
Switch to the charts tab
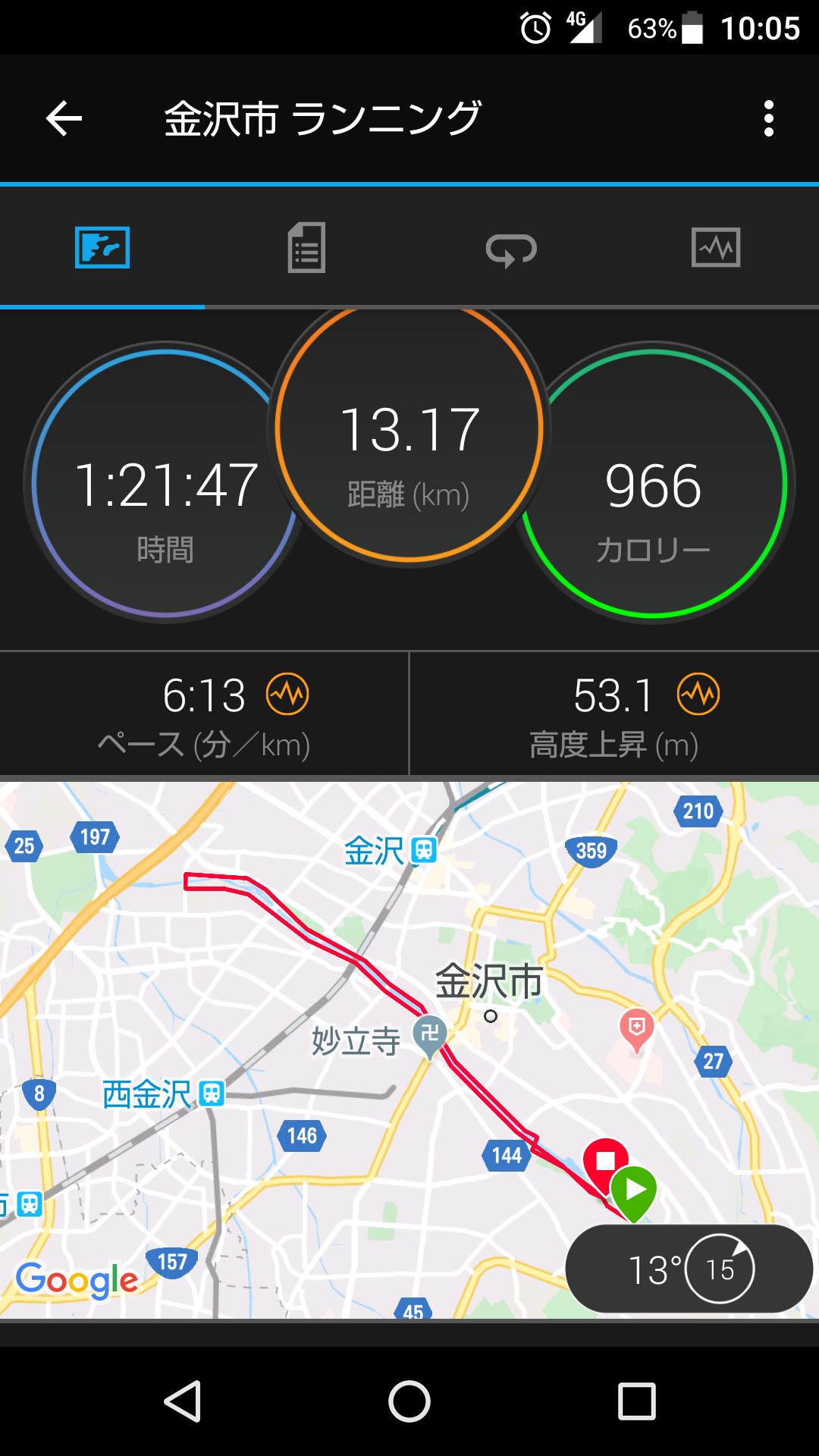coord(715,248)
